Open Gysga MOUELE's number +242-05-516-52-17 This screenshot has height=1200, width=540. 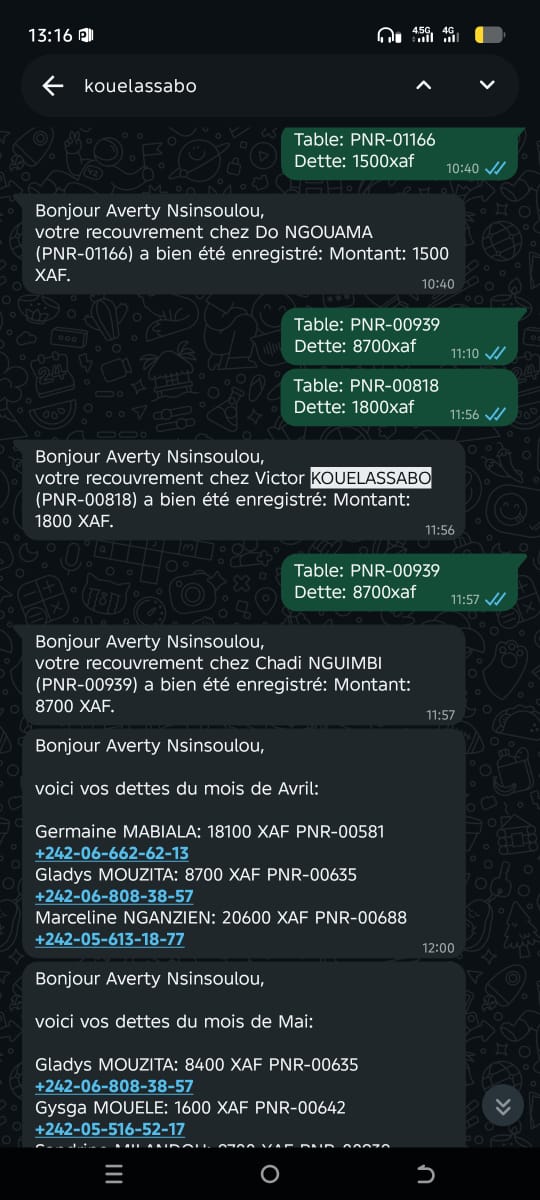(x=110, y=1129)
